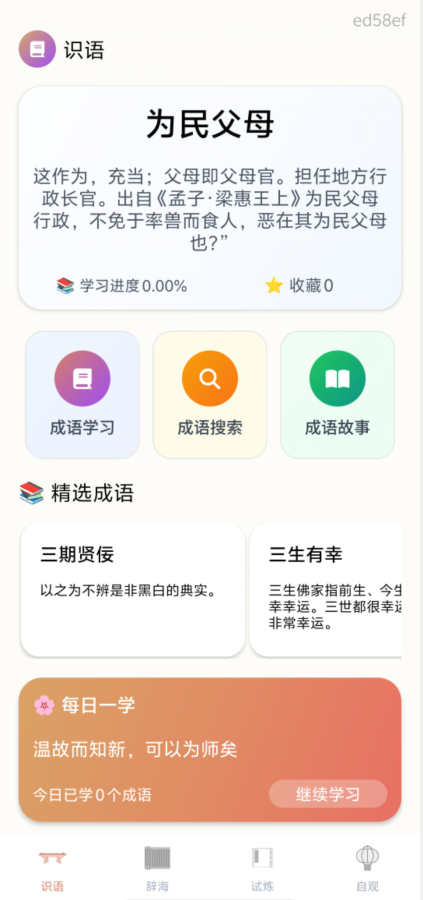The height and width of the screenshot is (900, 423).
Task: Open the idiom card 三期贤佞
Action: click(x=133, y=589)
